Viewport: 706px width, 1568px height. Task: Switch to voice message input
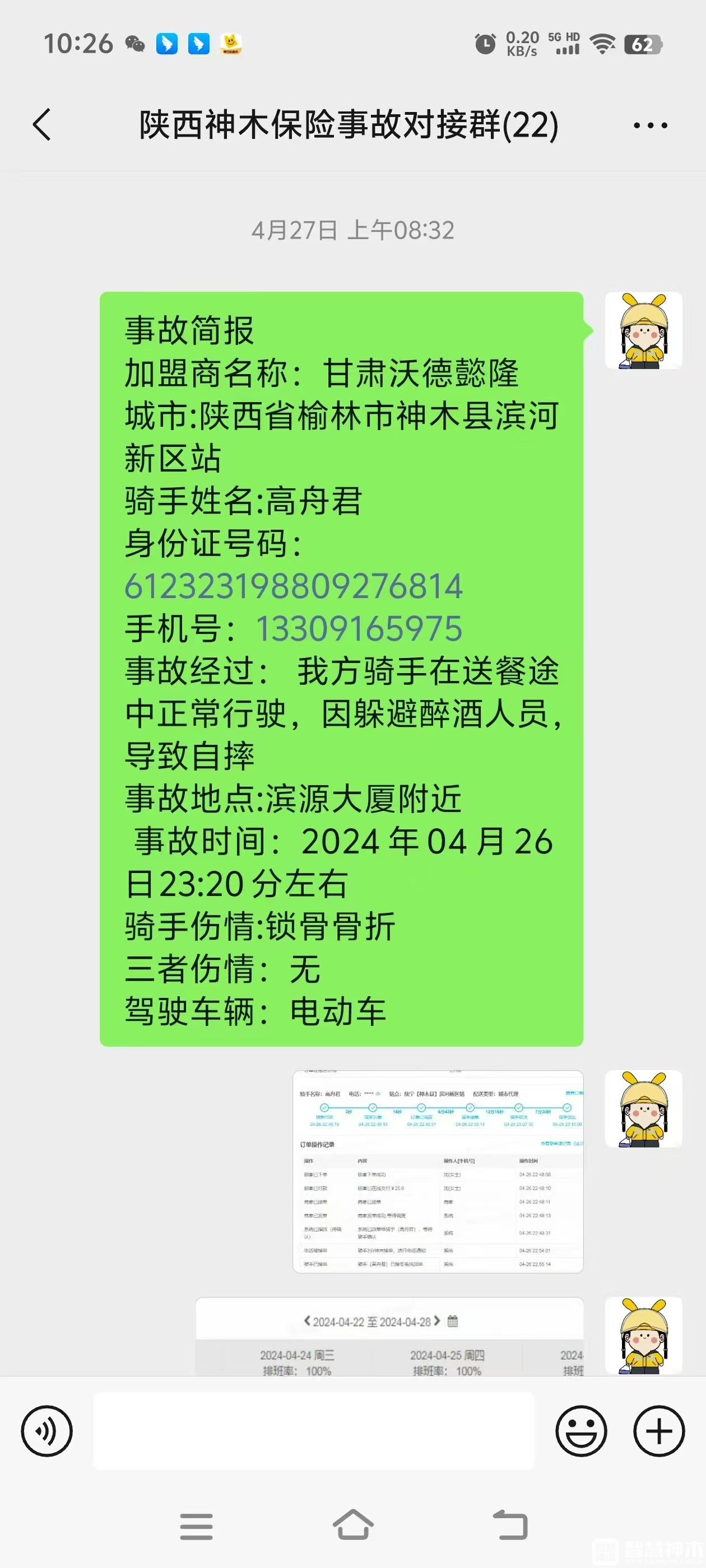coord(47,1430)
